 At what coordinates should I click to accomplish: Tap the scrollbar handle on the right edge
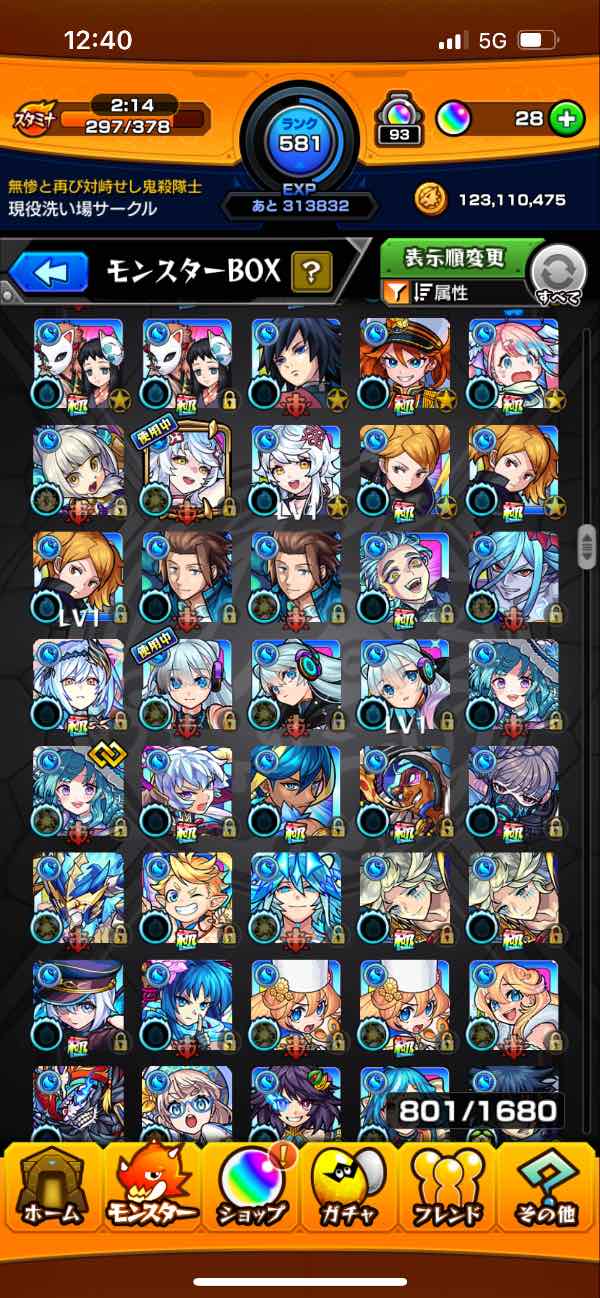(x=586, y=549)
